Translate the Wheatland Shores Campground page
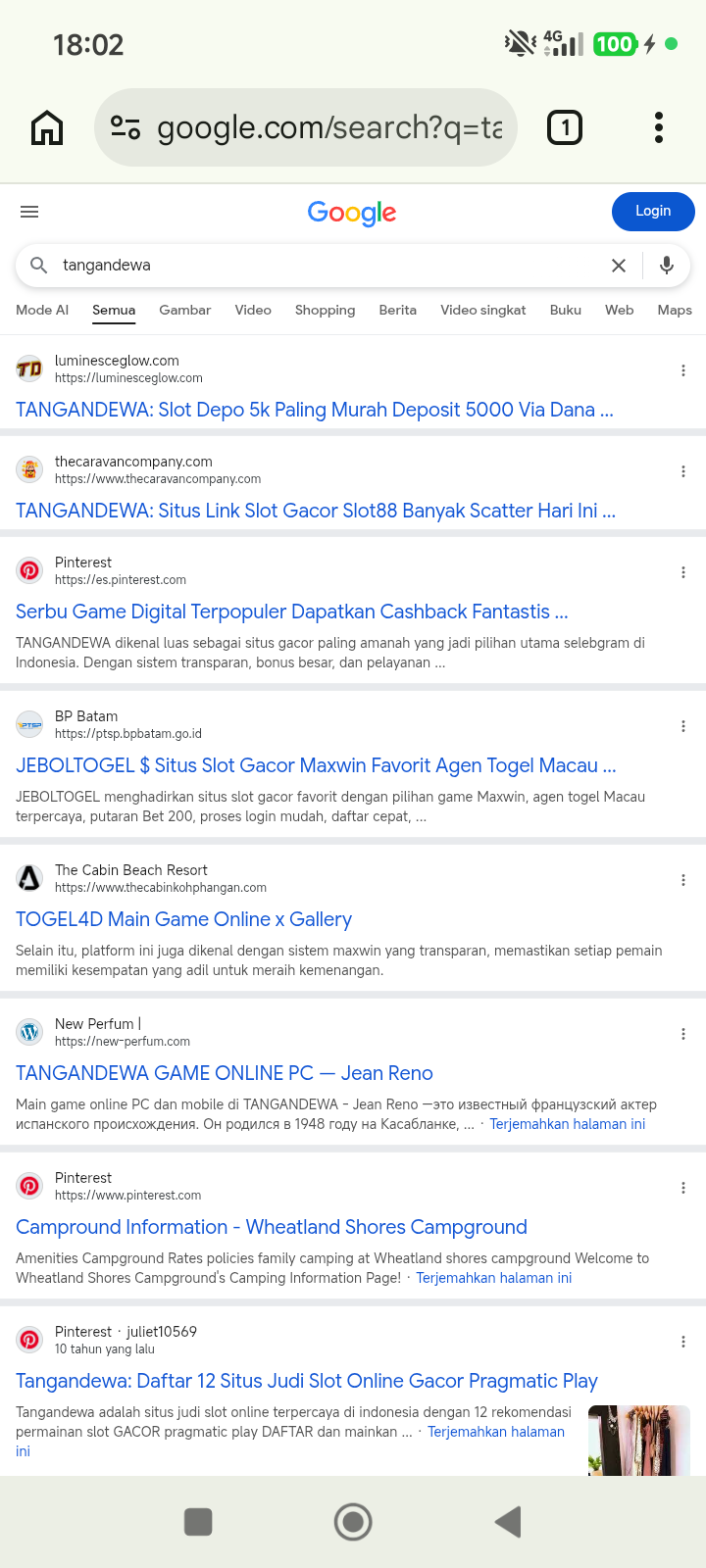 (x=494, y=1278)
